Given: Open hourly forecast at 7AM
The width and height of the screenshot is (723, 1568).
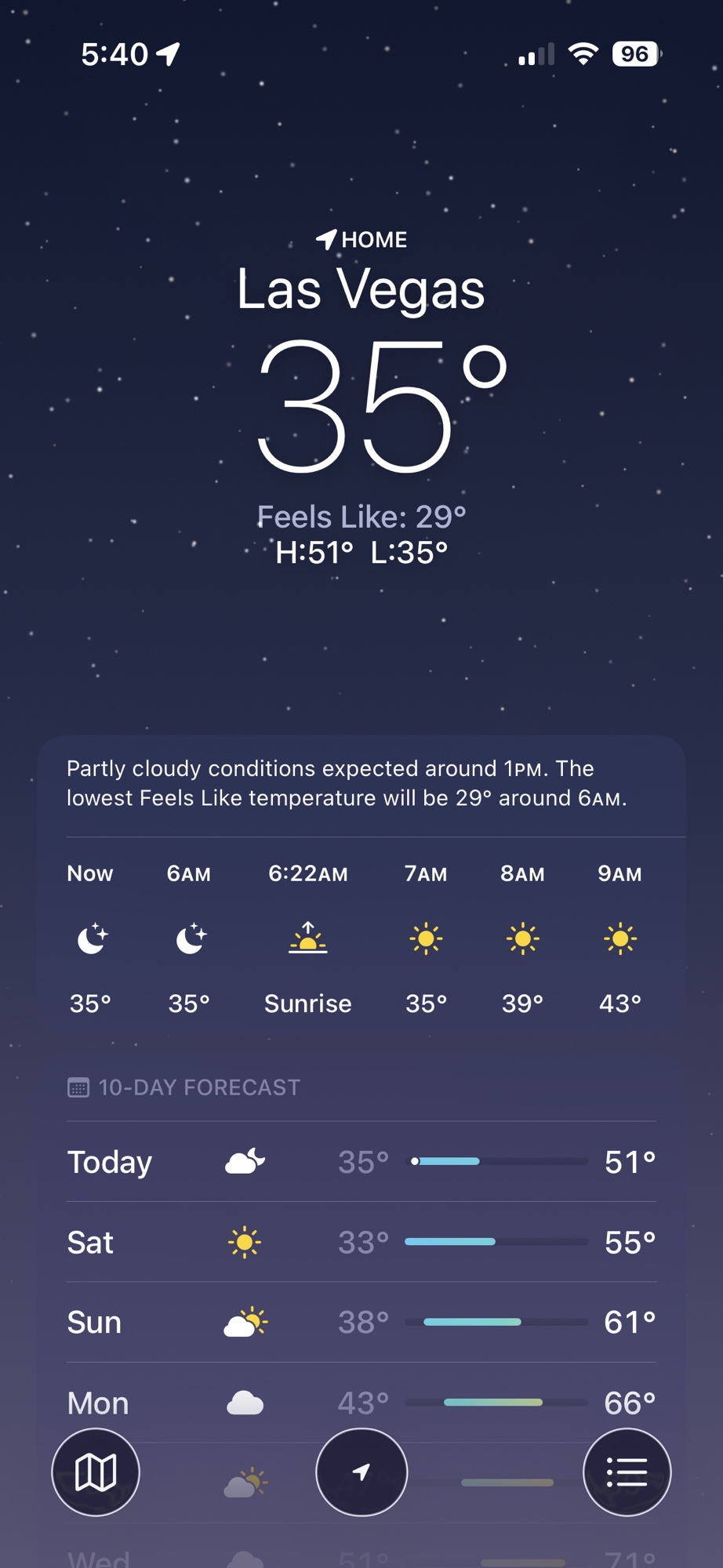Looking at the screenshot, I should (426, 938).
